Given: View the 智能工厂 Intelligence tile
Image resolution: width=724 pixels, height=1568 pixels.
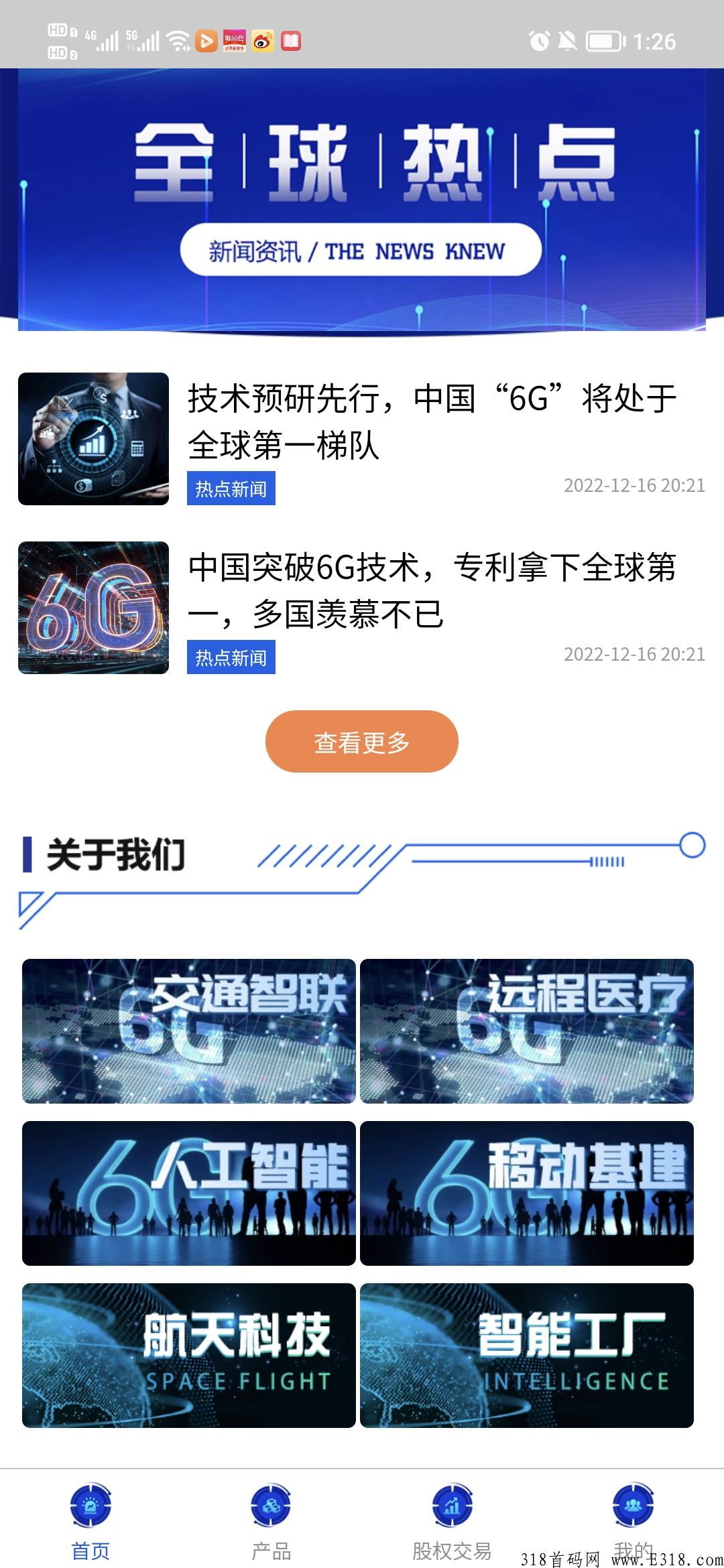Looking at the screenshot, I should point(527,1356).
